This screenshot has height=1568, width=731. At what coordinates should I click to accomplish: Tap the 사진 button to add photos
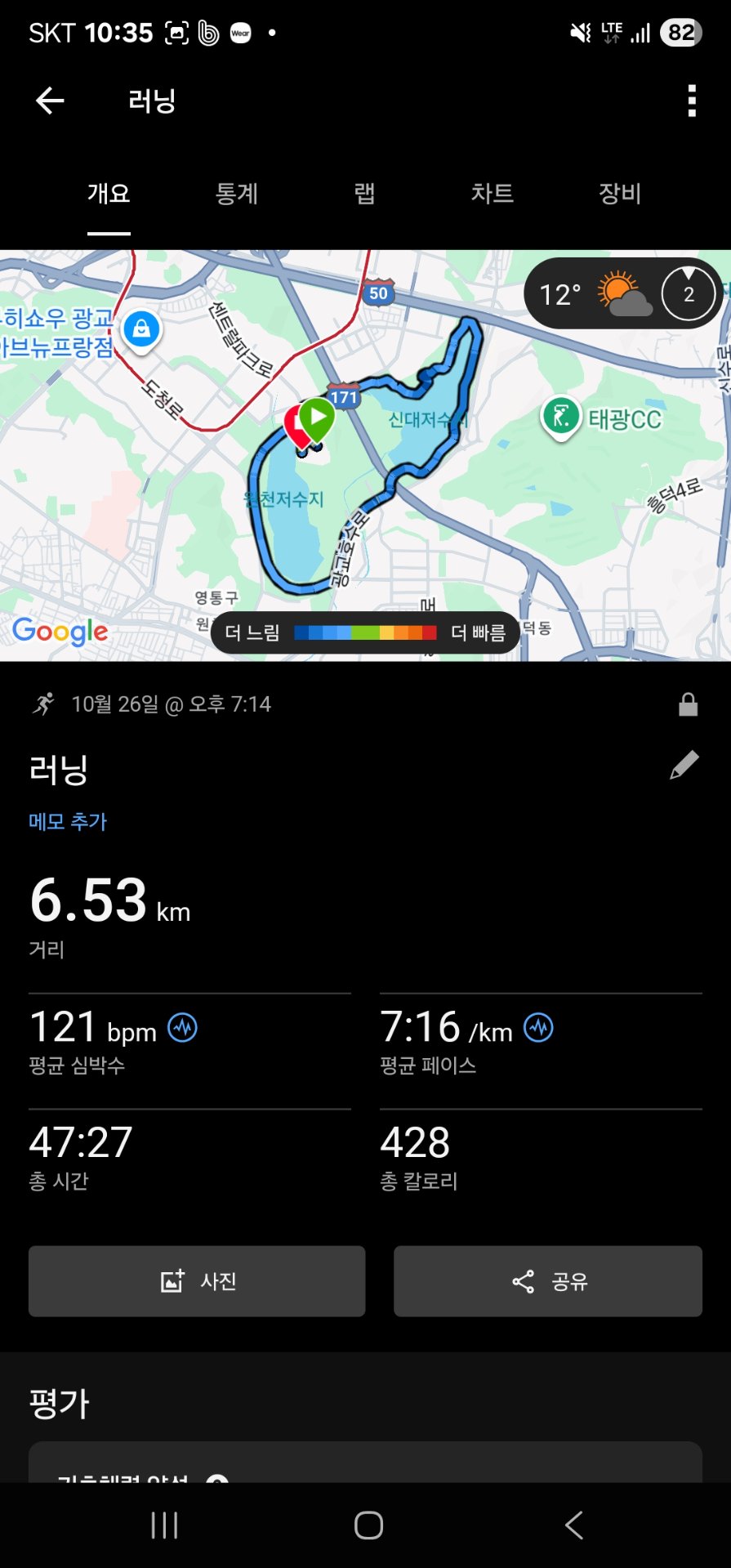pos(196,1281)
